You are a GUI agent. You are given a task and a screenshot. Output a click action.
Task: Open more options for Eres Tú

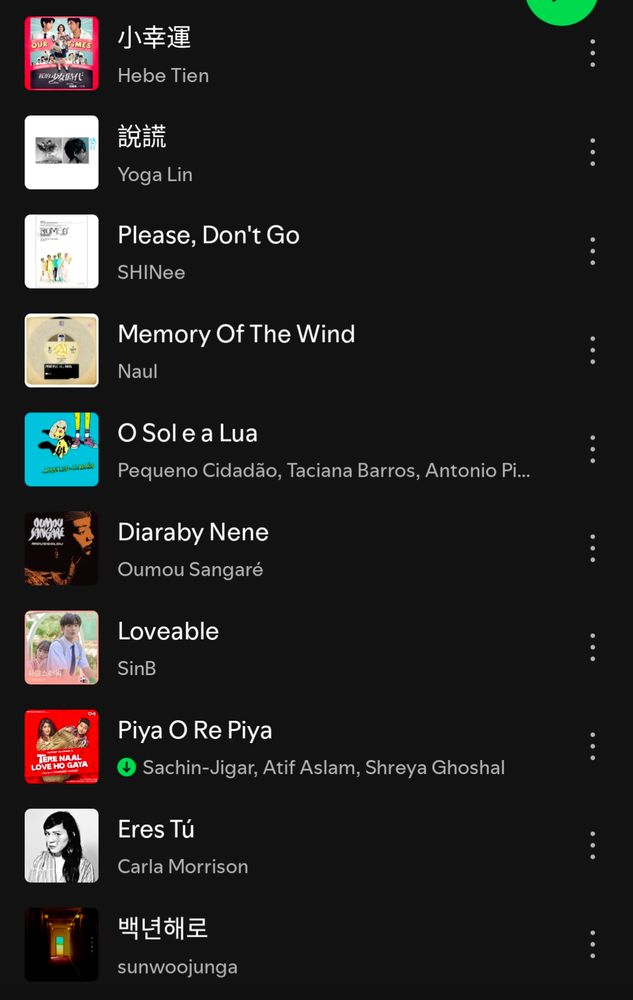coord(593,845)
